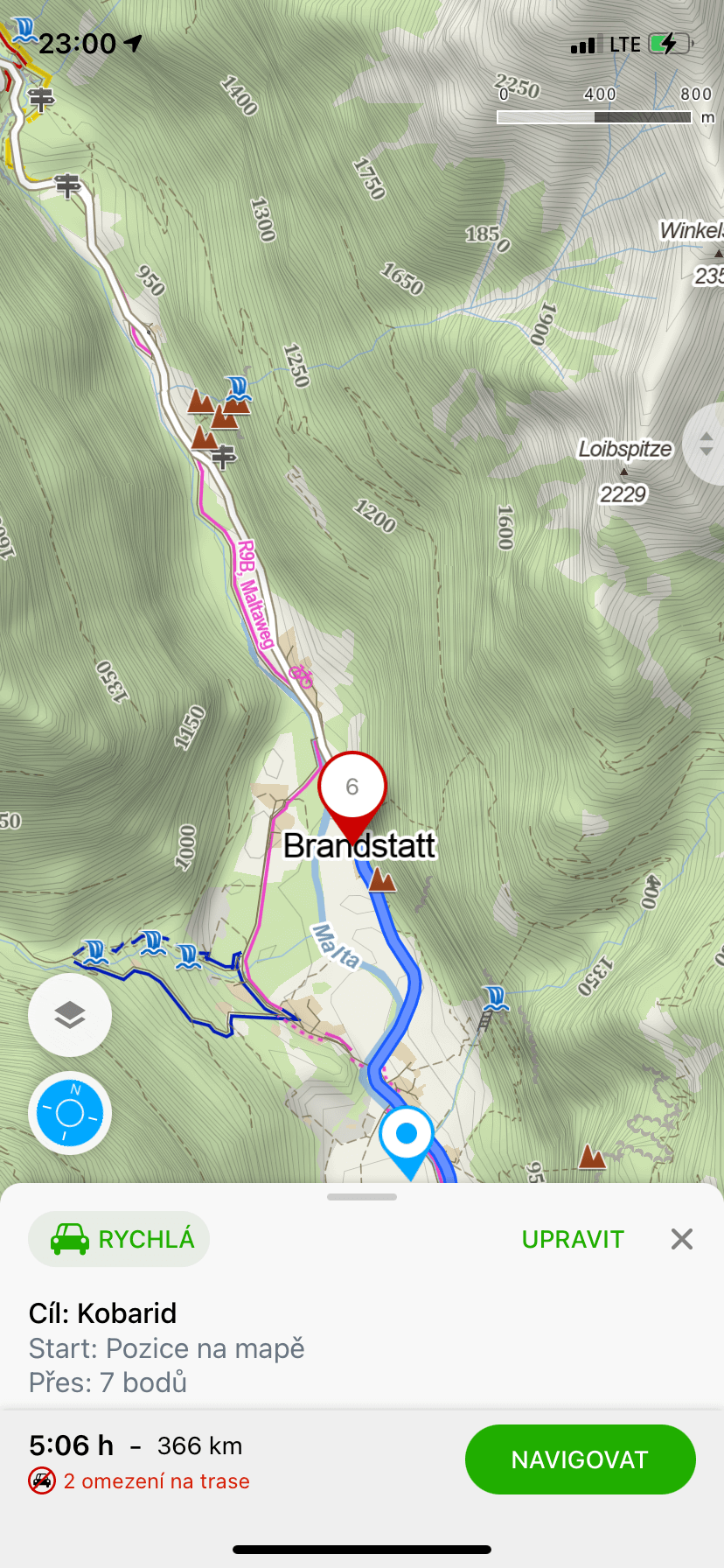Expand the route panel handle
This screenshot has height=1568, width=724.
(362, 1196)
